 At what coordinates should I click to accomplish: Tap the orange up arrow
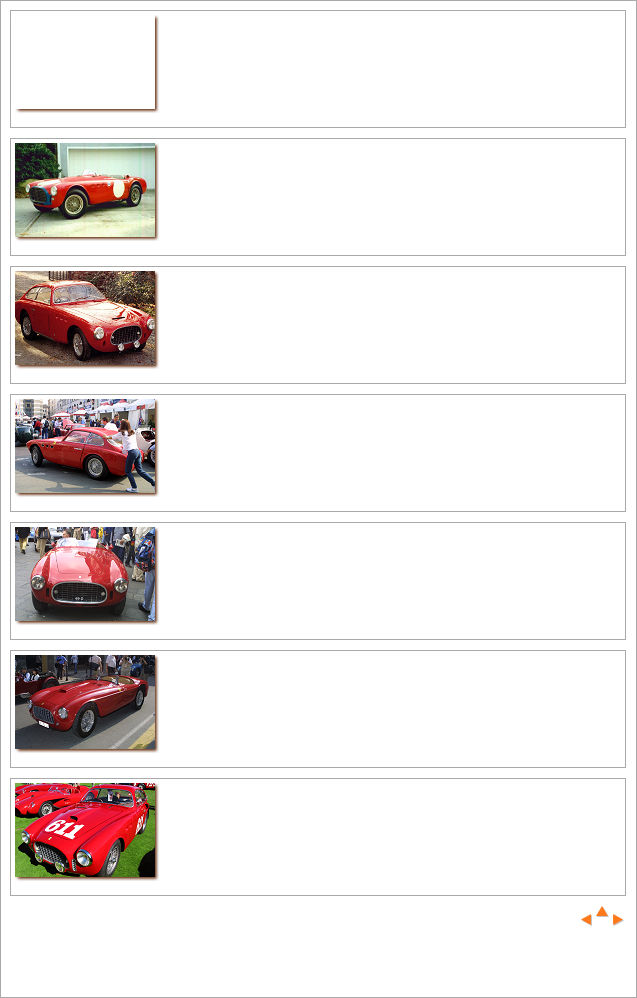click(x=602, y=912)
